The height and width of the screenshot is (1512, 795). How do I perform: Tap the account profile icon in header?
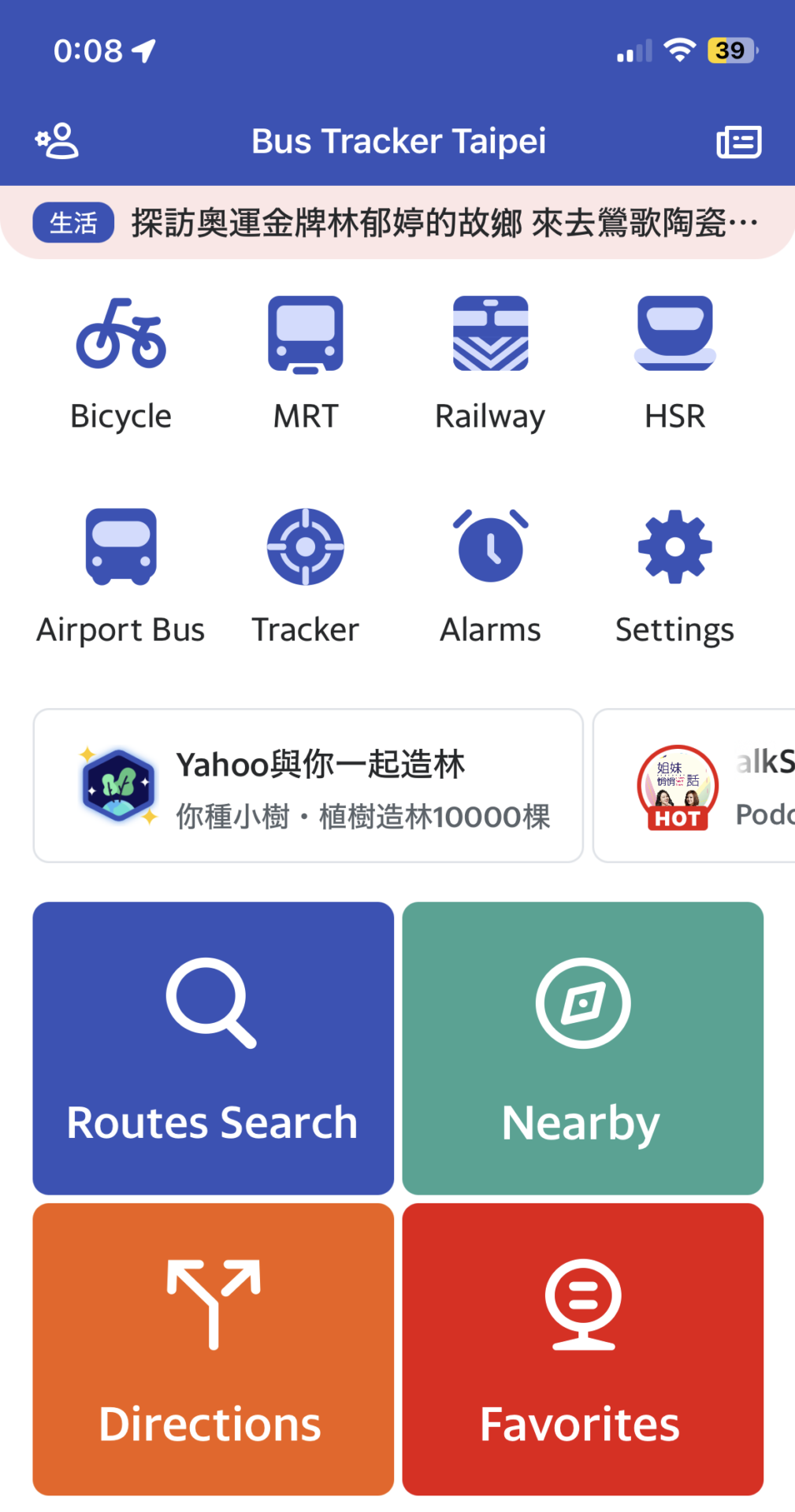pos(57,141)
